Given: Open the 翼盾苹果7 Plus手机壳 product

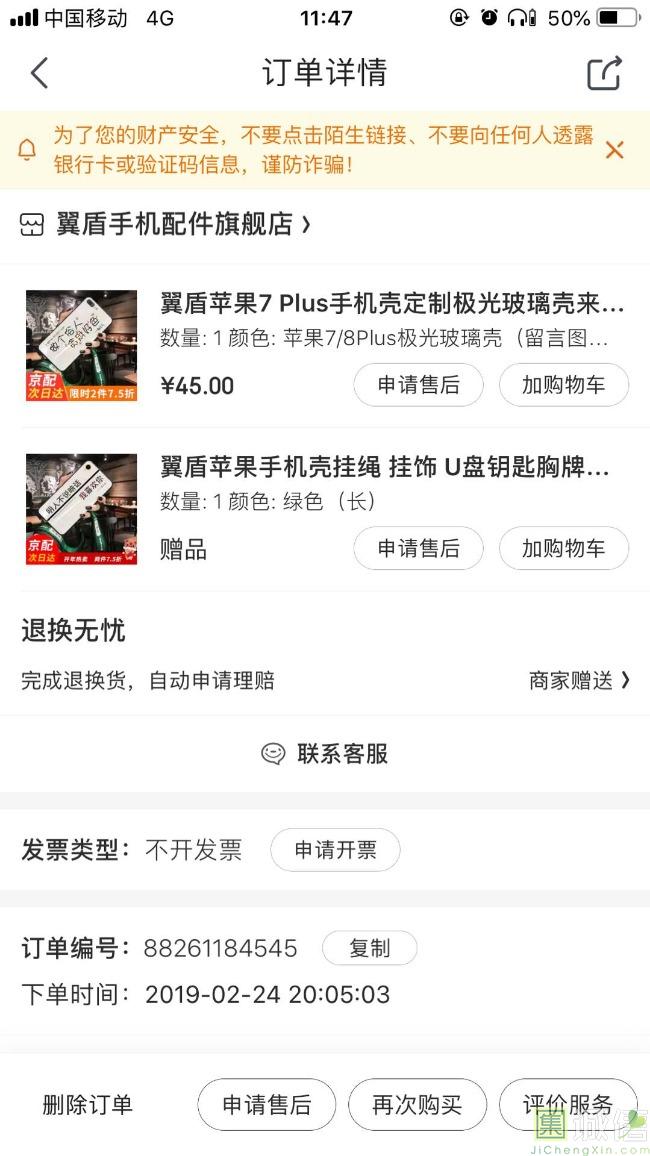Looking at the screenshot, I should 391,303.
